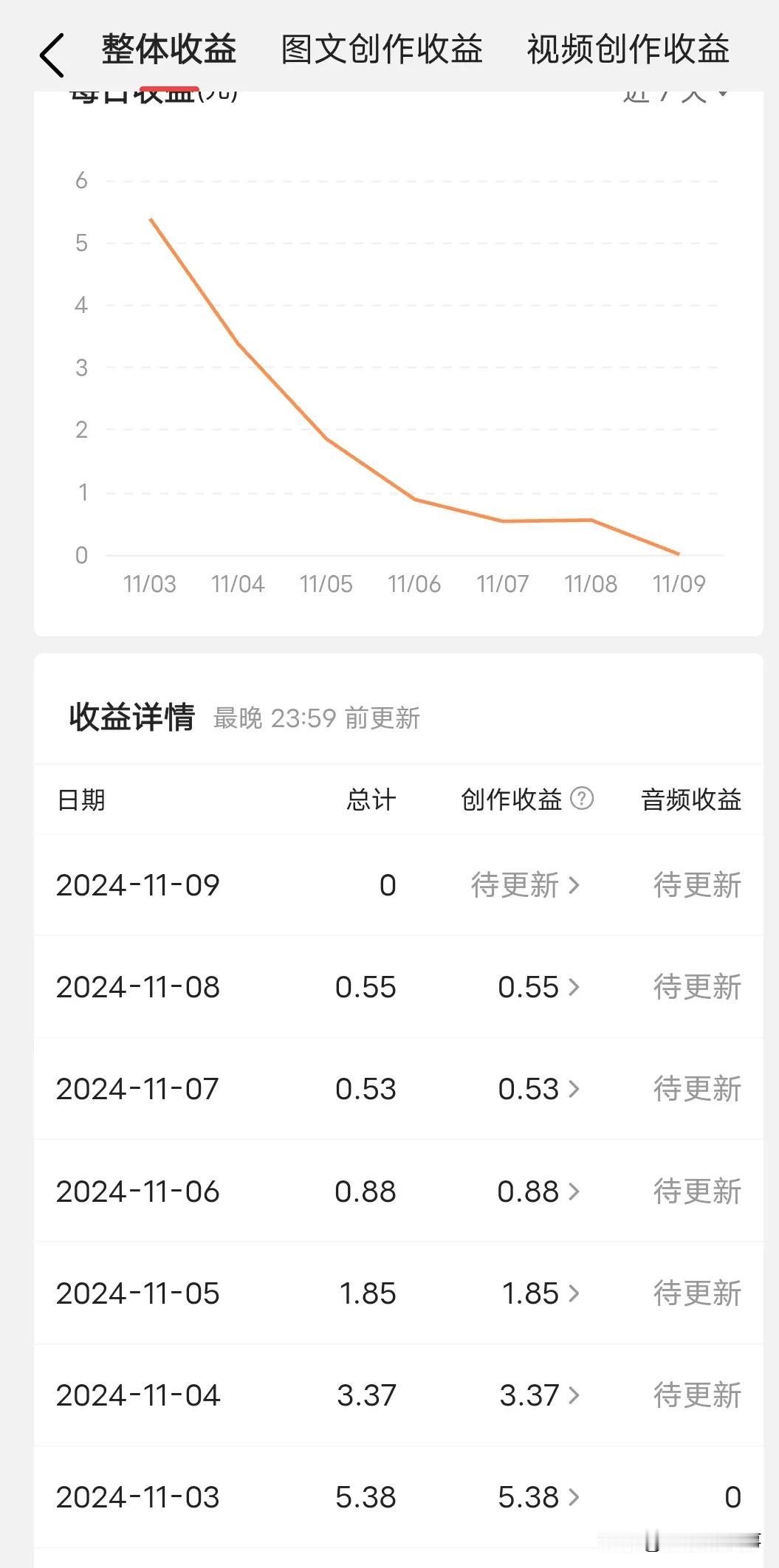Show help for the 创作收益 question mark

click(582, 798)
